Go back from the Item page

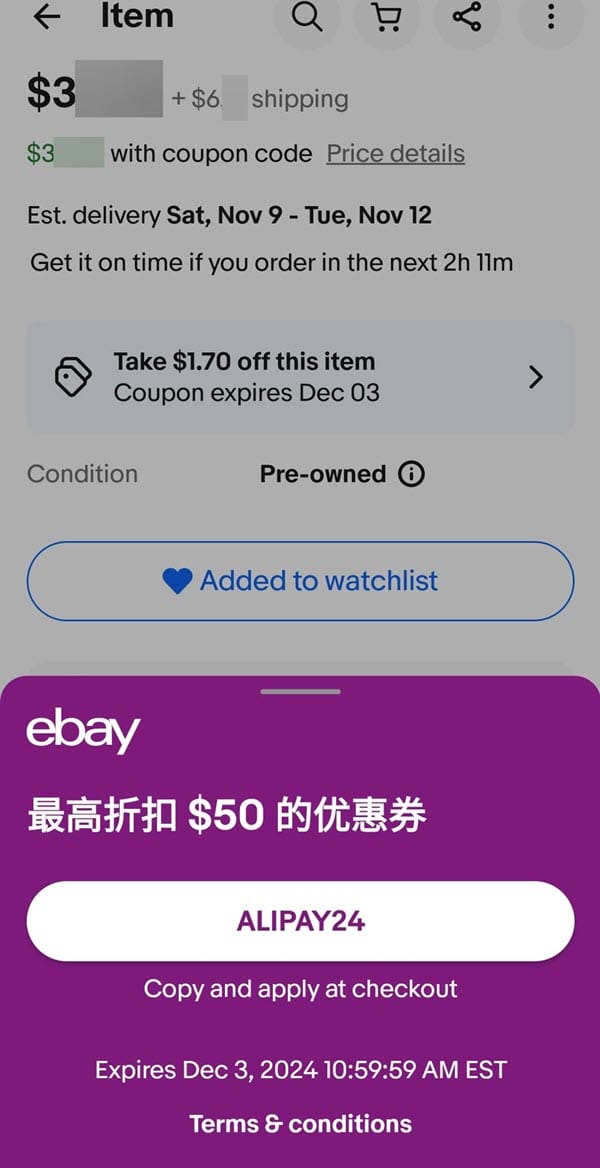46,17
